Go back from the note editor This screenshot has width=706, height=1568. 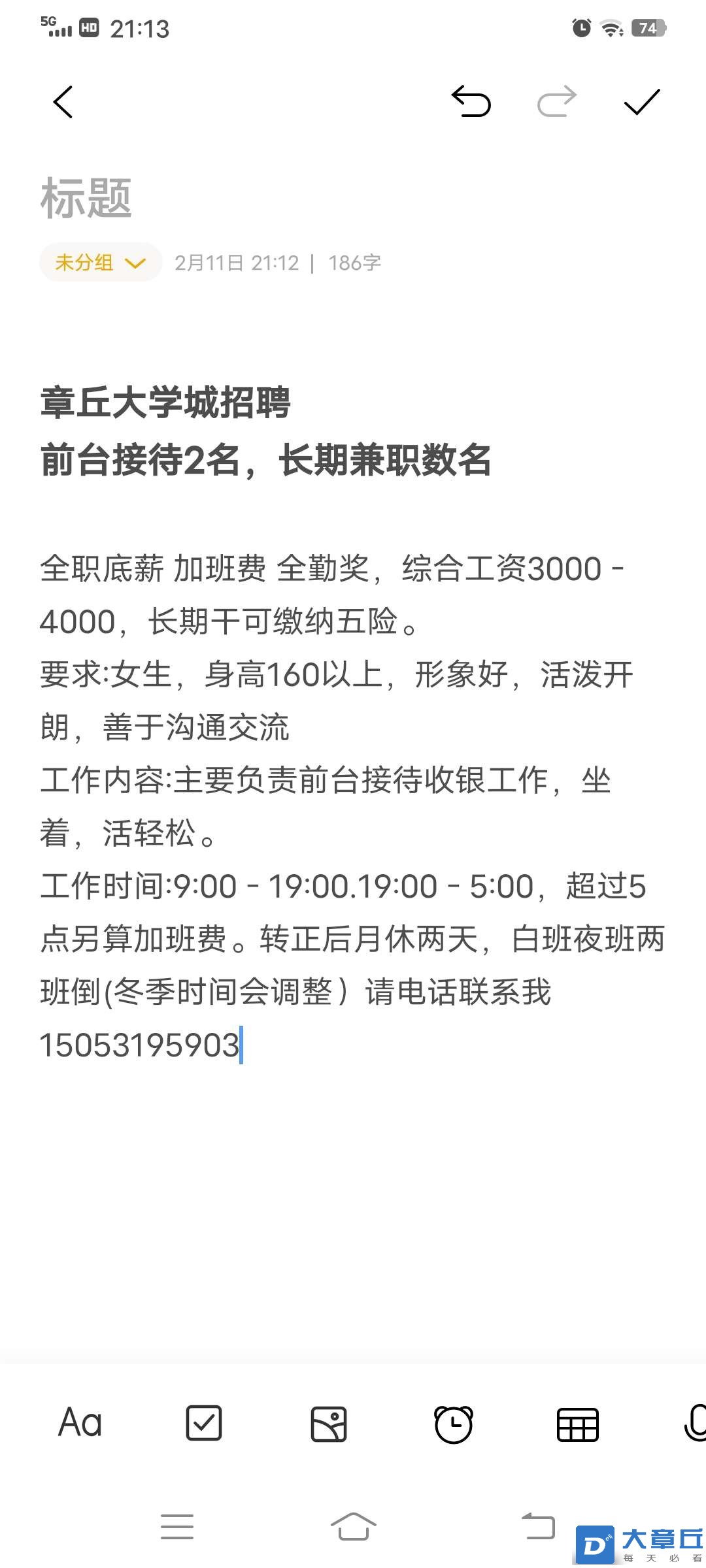click(63, 102)
